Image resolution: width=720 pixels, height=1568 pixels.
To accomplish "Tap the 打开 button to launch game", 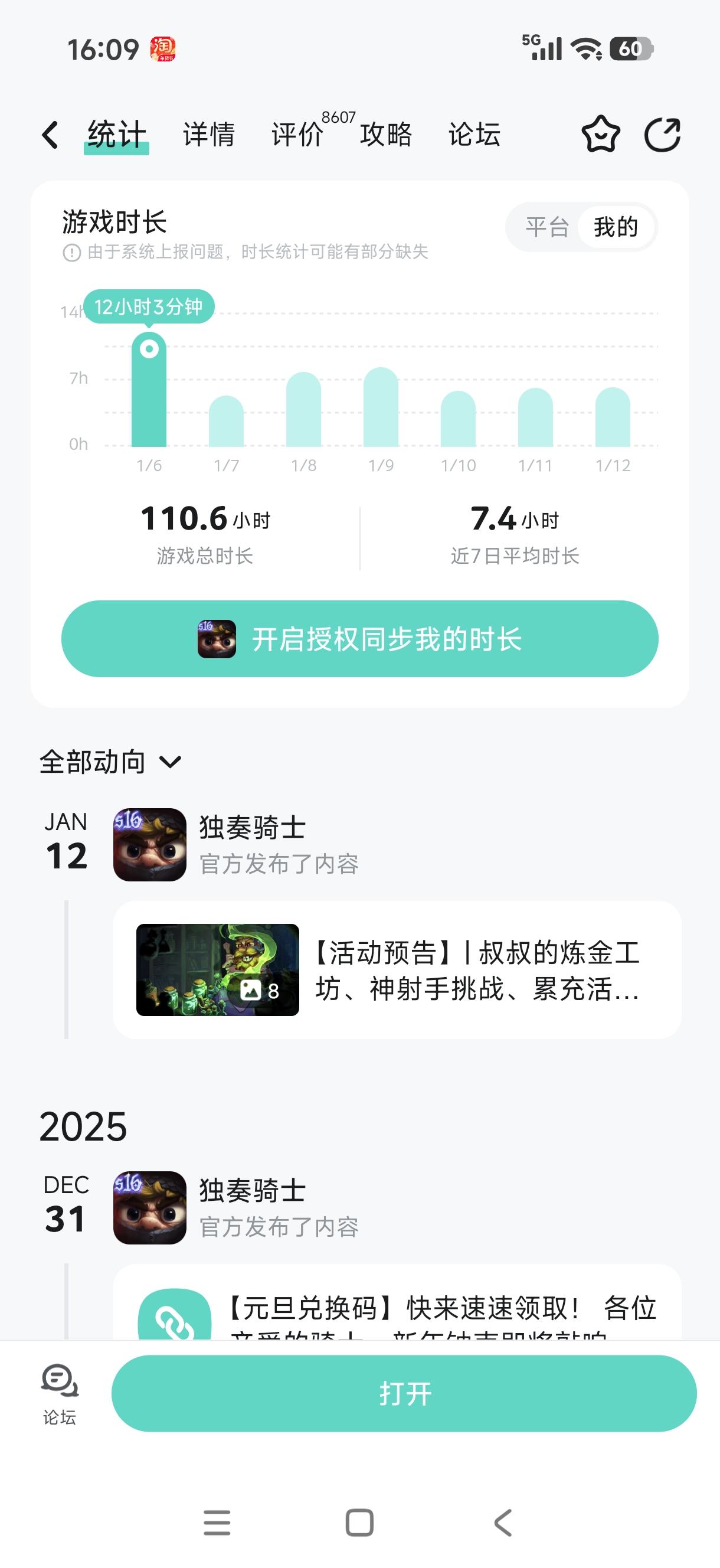I will click(404, 1393).
